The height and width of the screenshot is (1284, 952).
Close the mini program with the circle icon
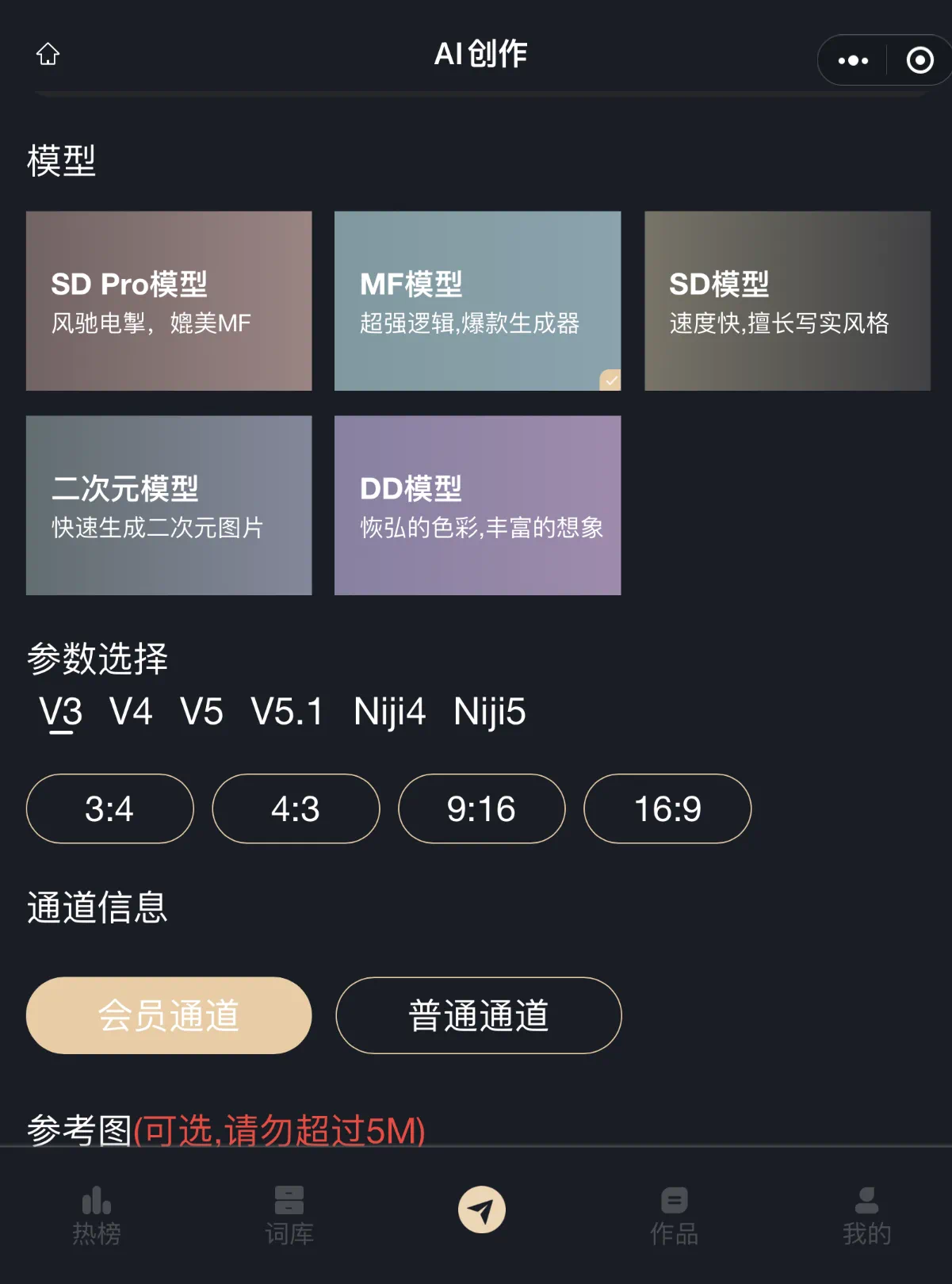[x=920, y=60]
